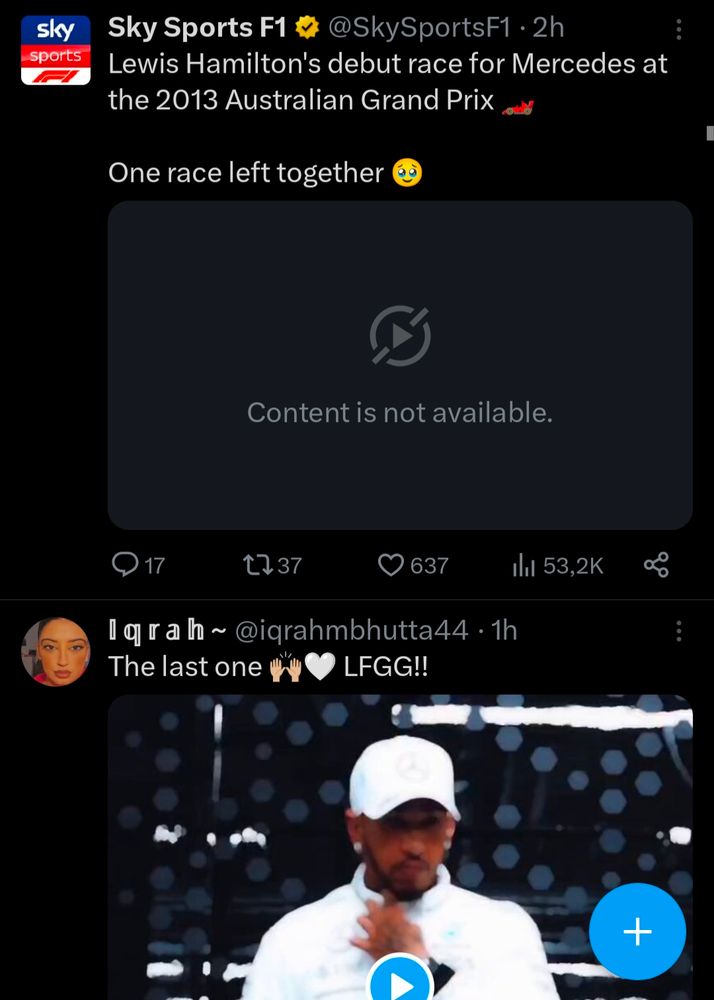Open the unavailable media in Sky Sports tweet
The image size is (714, 1000).
point(400,365)
